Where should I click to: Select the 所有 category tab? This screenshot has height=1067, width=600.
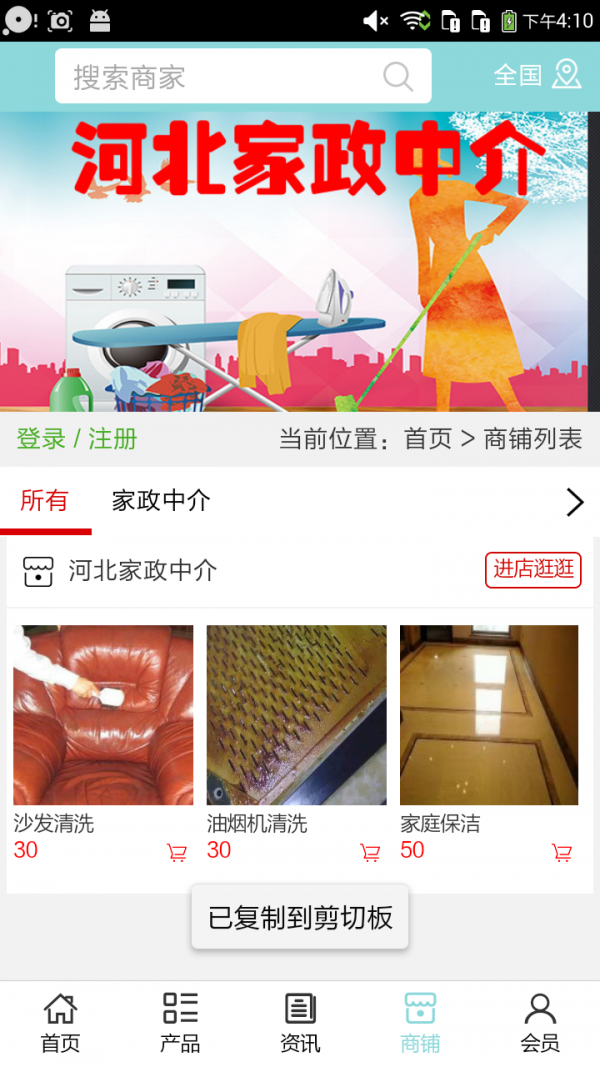(x=45, y=500)
